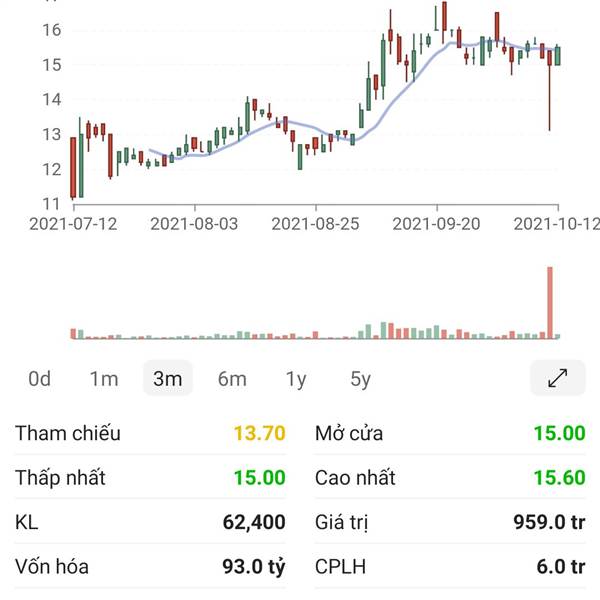Show the 1y chart range

click(x=296, y=379)
